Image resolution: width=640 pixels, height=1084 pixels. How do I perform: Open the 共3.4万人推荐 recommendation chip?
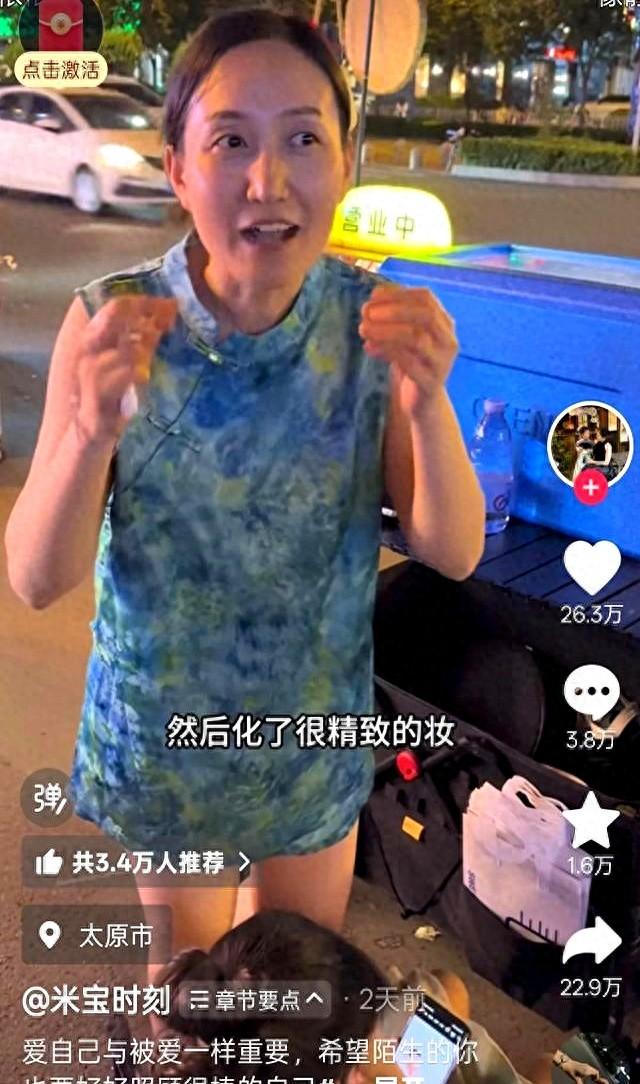pos(140,862)
